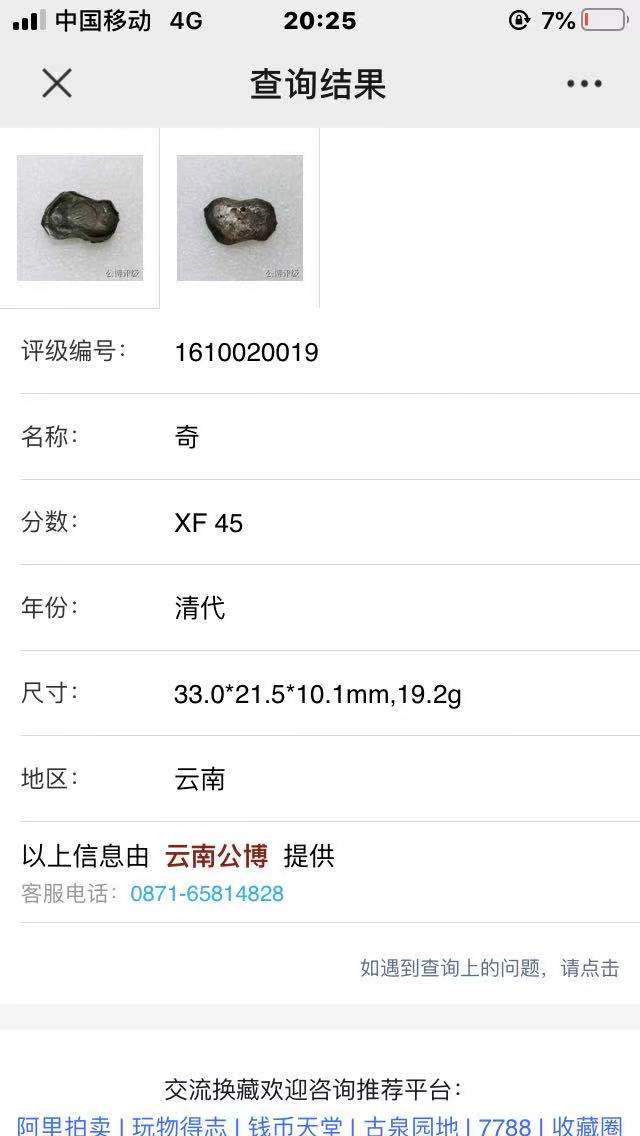Visit the 古泉园地 link
Image resolution: width=640 pixels, height=1136 pixels.
coord(411,1126)
